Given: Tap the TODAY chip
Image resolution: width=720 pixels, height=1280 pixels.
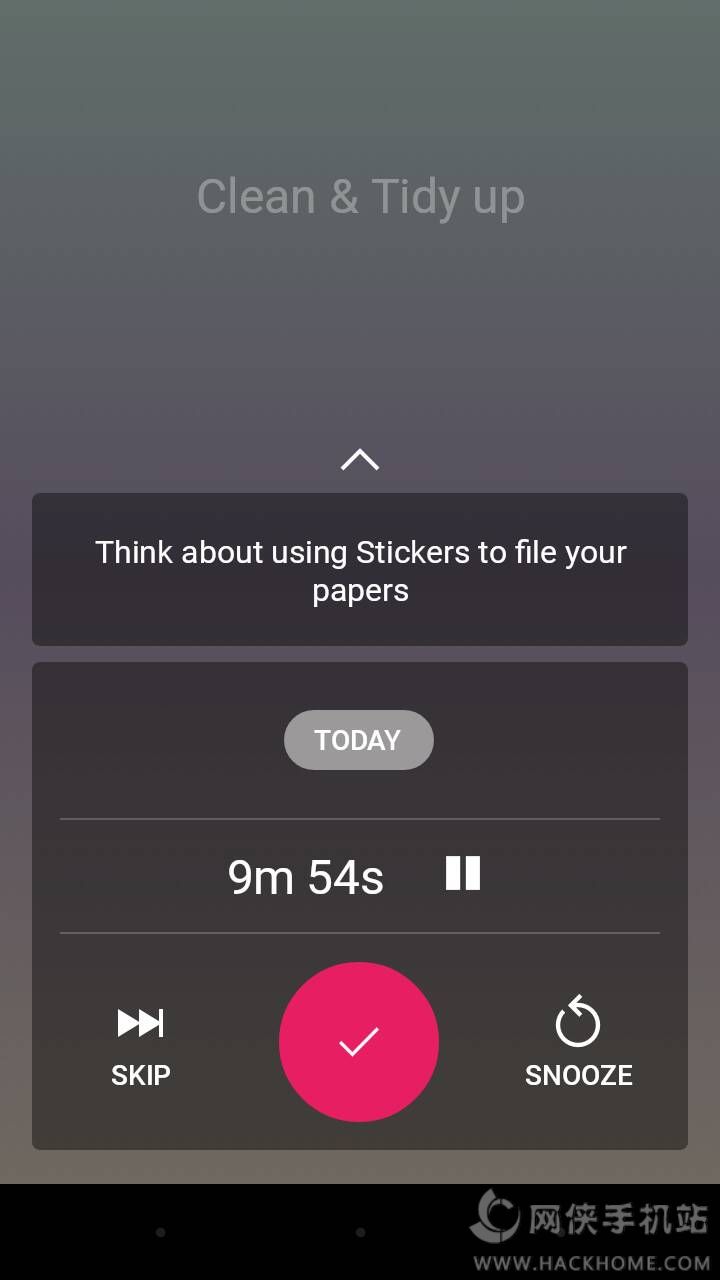Looking at the screenshot, I should point(358,740).
